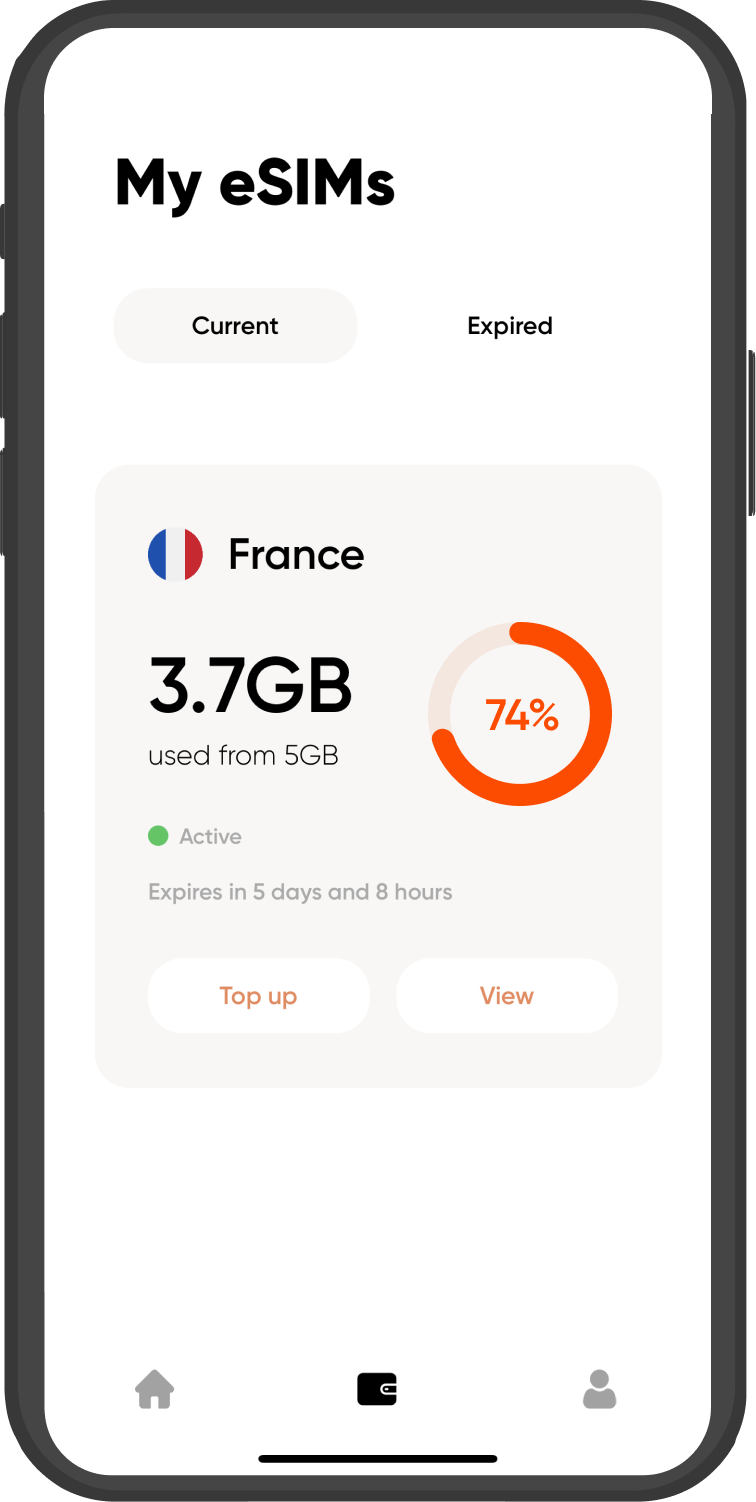Select the Current eSIMs tab
This screenshot has height=1502, width=756.
[235, 326]
